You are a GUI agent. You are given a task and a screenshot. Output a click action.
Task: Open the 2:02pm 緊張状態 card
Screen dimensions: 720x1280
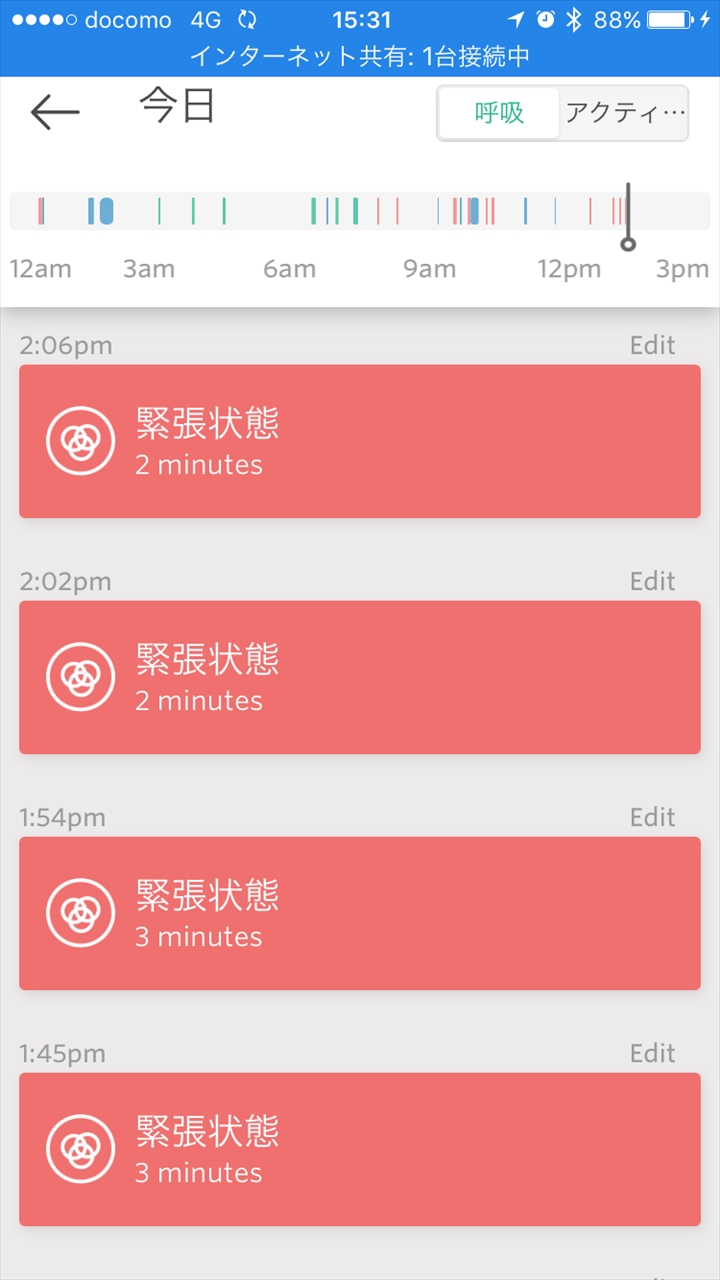[360, 677]
